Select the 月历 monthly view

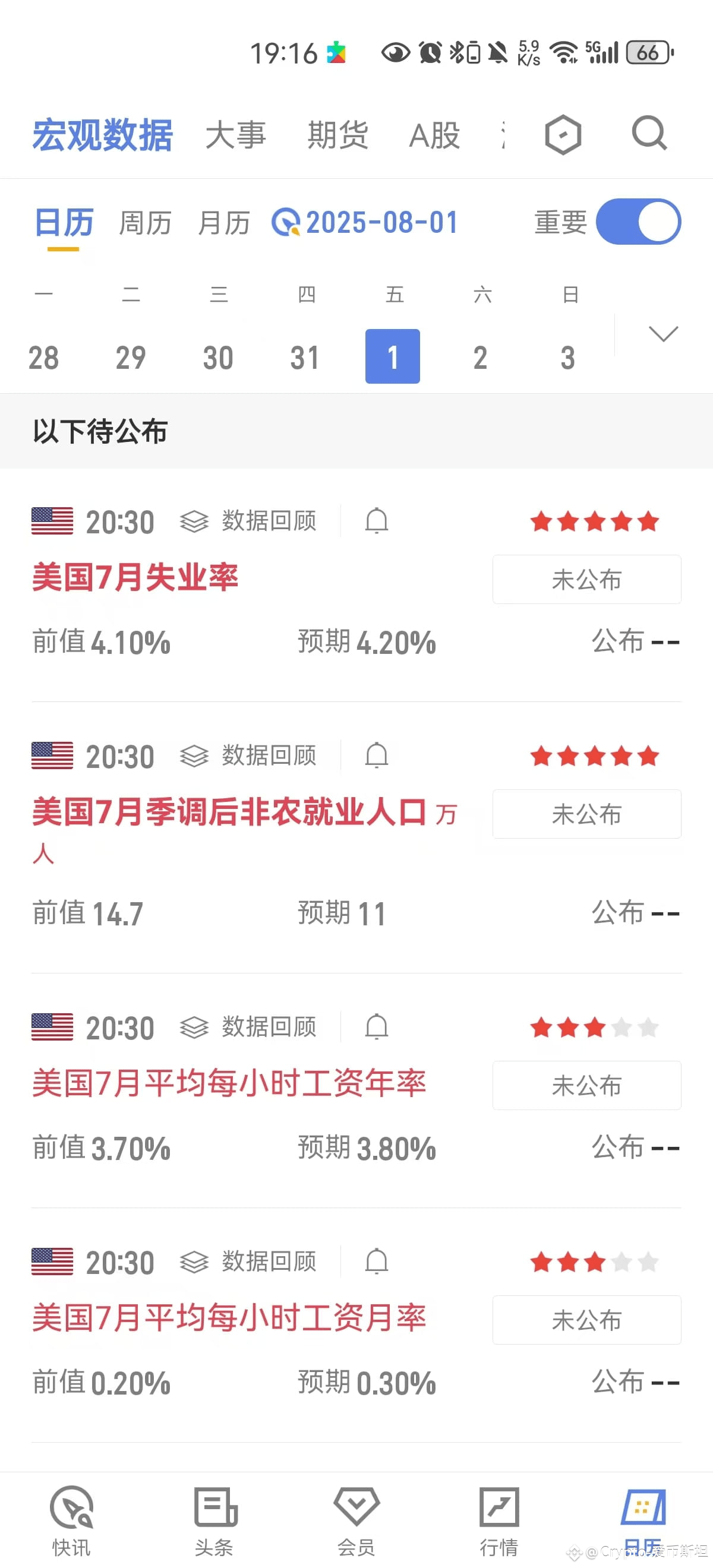coord(224,223)
